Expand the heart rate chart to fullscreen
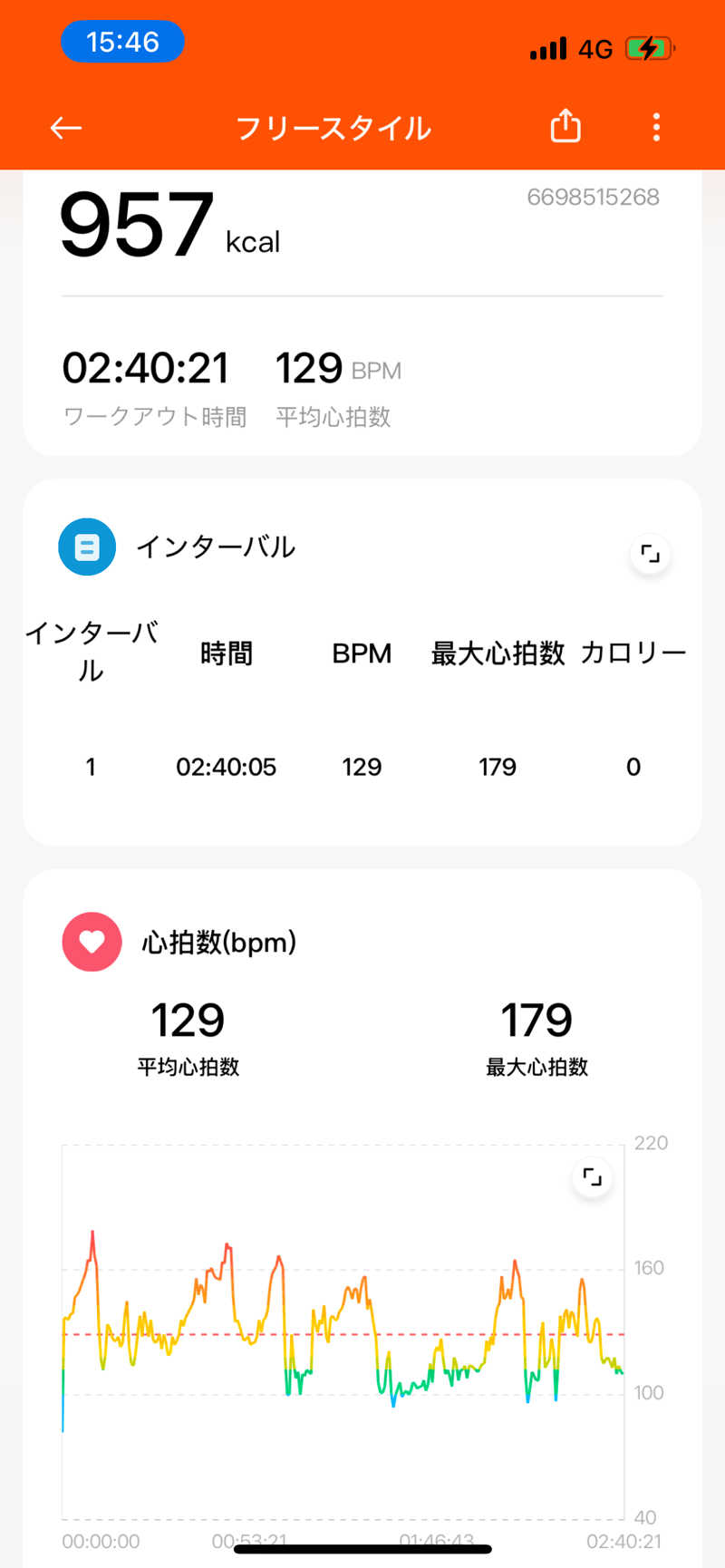The image size is (725, 1568). point(592,1176)
